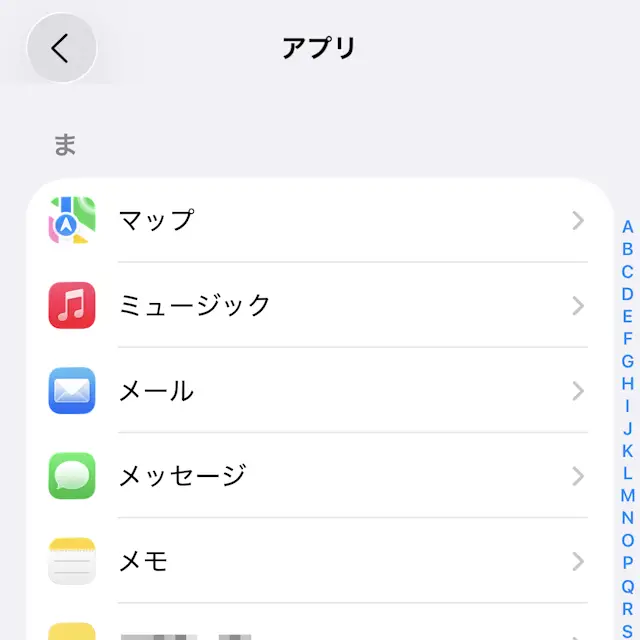
Task: Tap the メモ row
Action: click(320, 560)
